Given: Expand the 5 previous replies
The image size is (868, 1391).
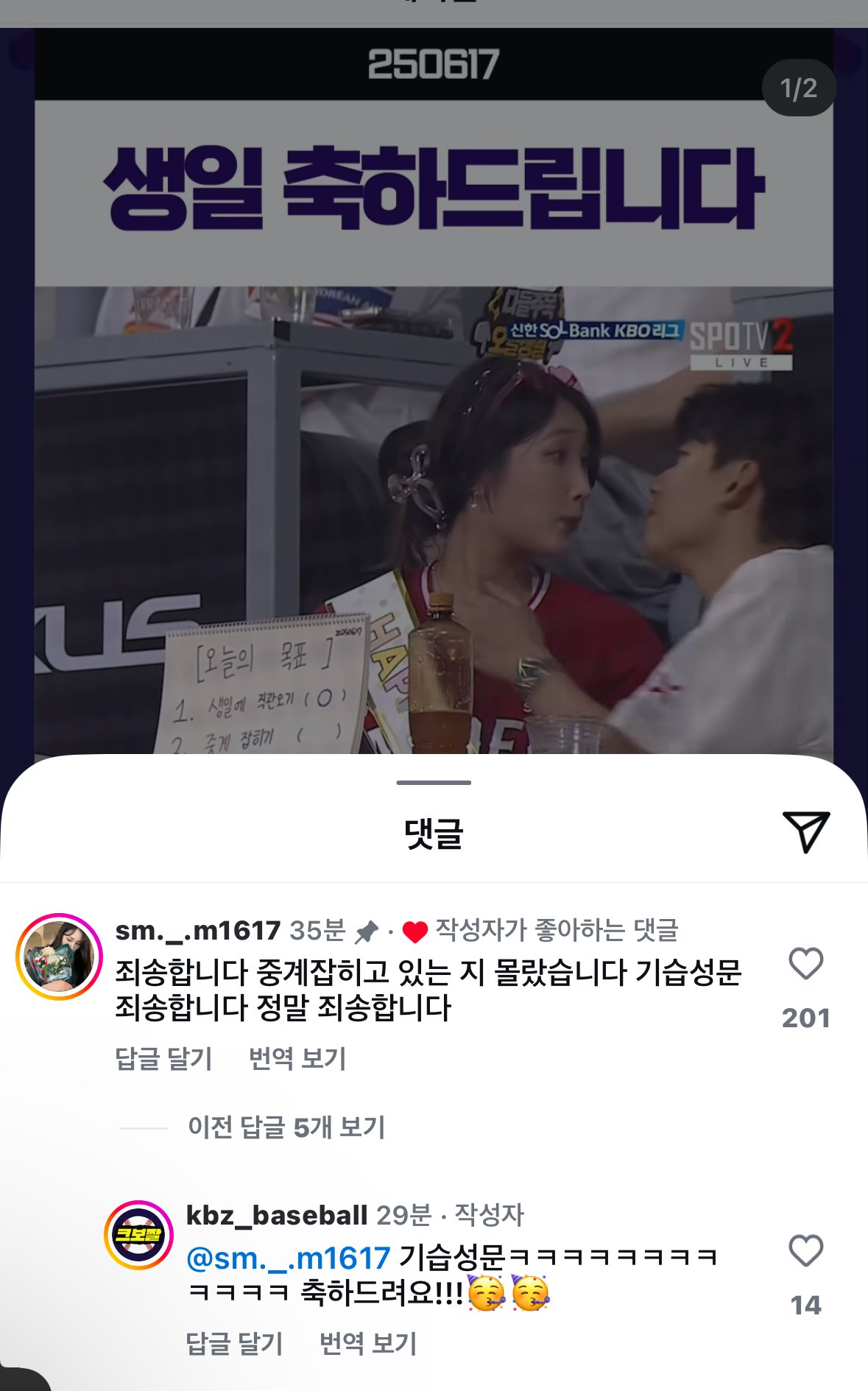Looking at the screenshot, I should tap(286, 1127).
